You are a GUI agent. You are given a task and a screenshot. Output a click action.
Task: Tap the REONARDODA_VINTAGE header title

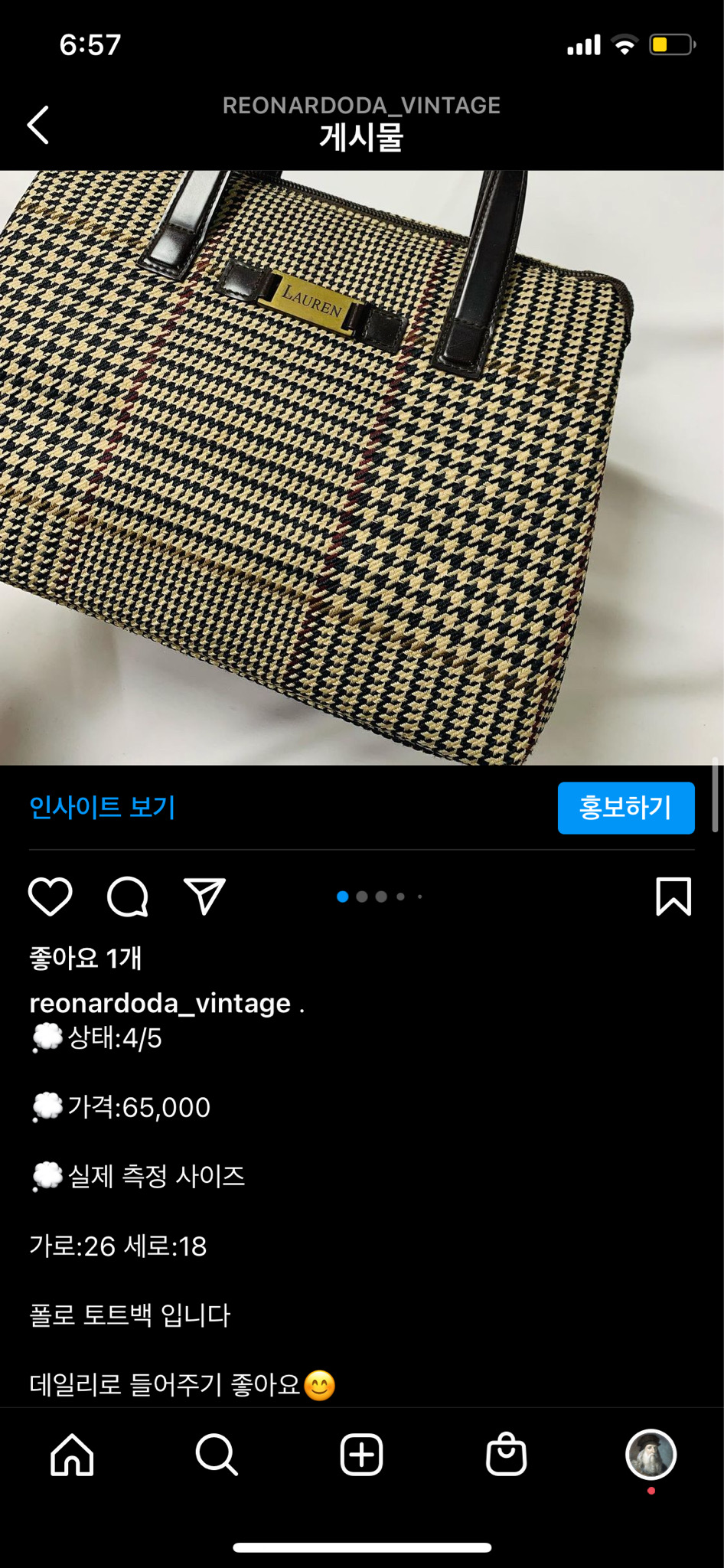point(361,105)
